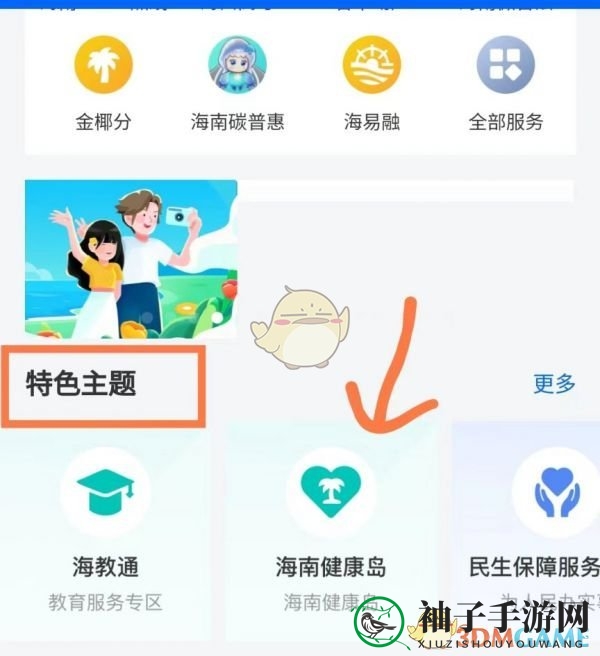600x656 pixels.
Task: Open the 海教通 education card
Action: [105, 530]
